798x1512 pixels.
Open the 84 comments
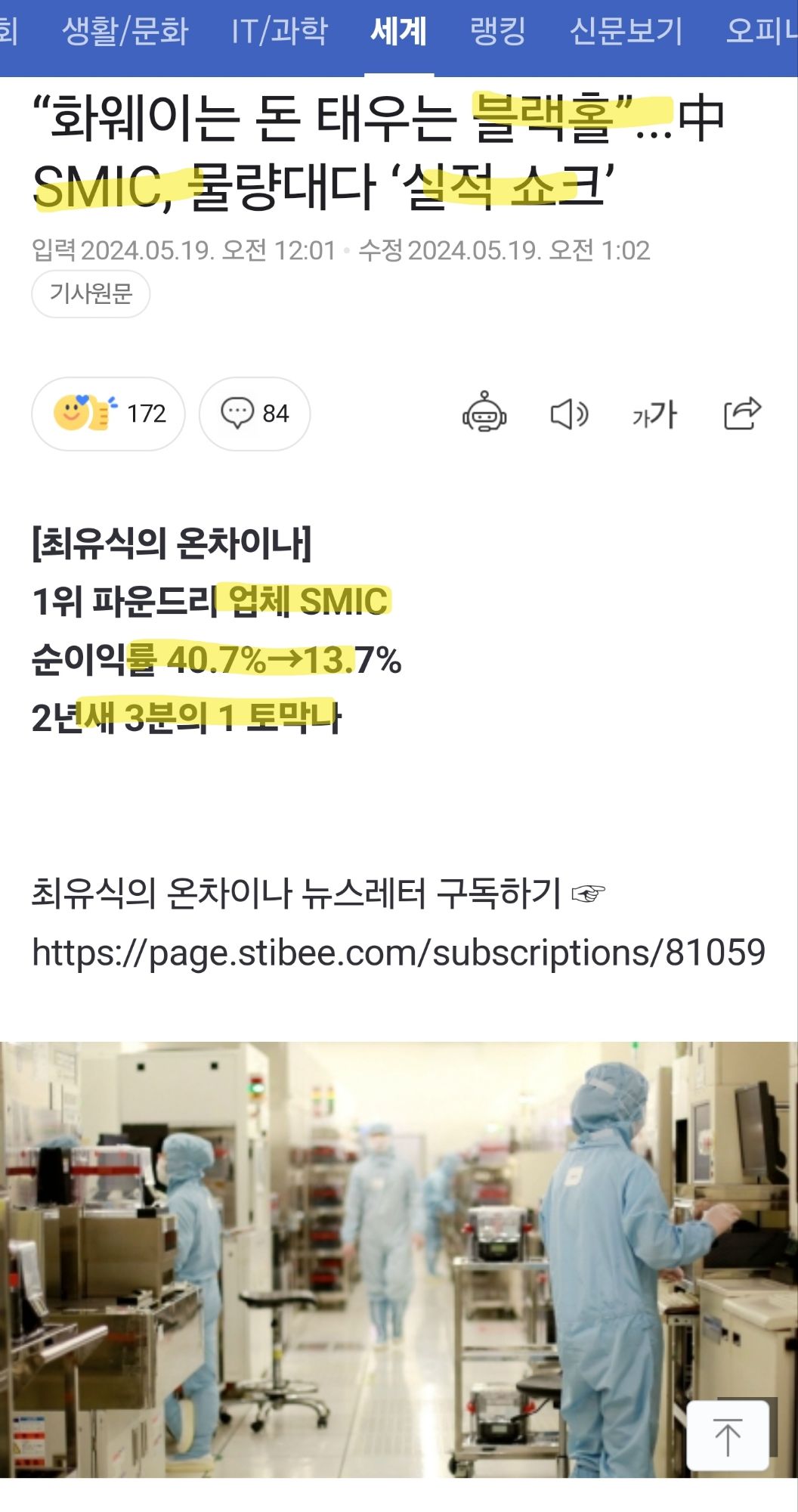click(255, 414)
